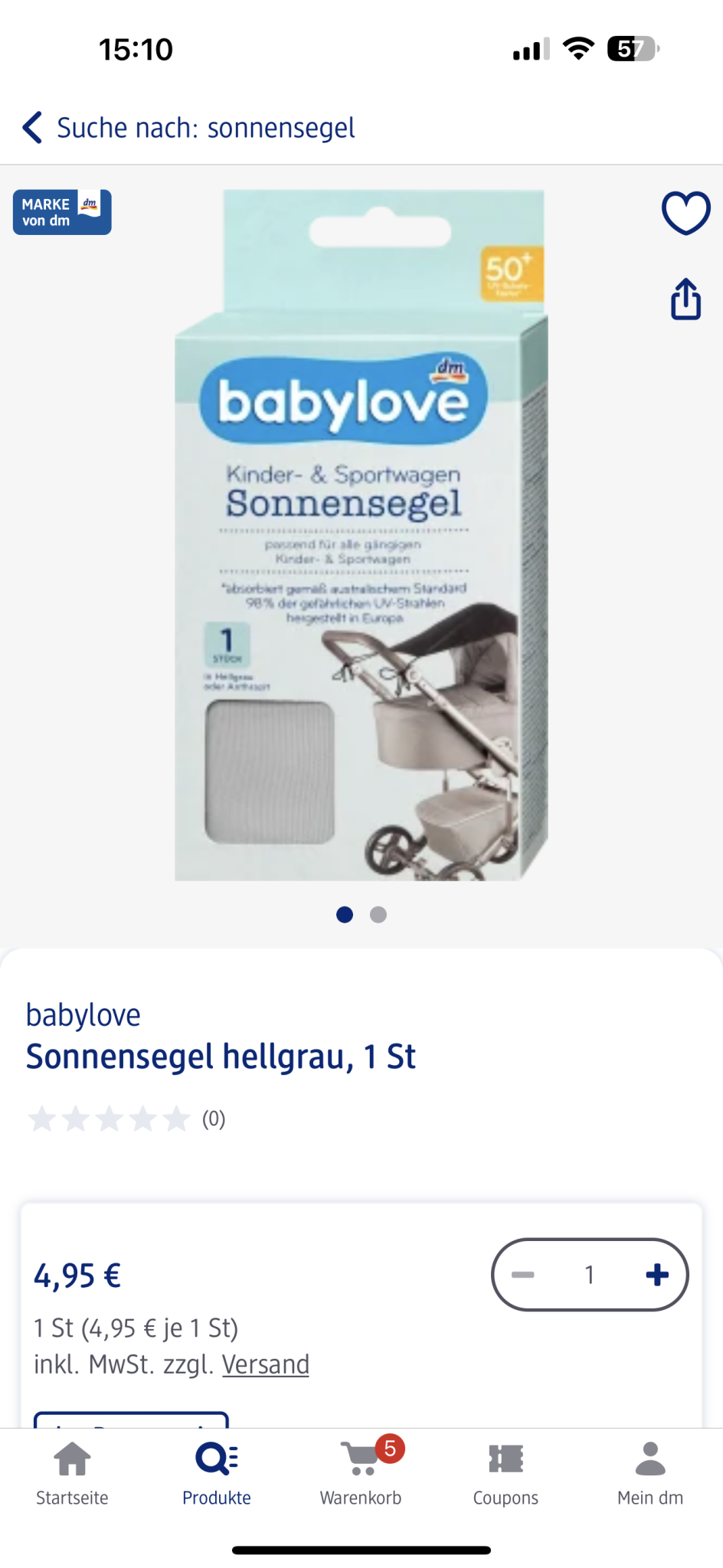The height and width of the screenshot is (1568, 723).
Task: Go back to sonnensegel search results
Action: tap(32, 128)
